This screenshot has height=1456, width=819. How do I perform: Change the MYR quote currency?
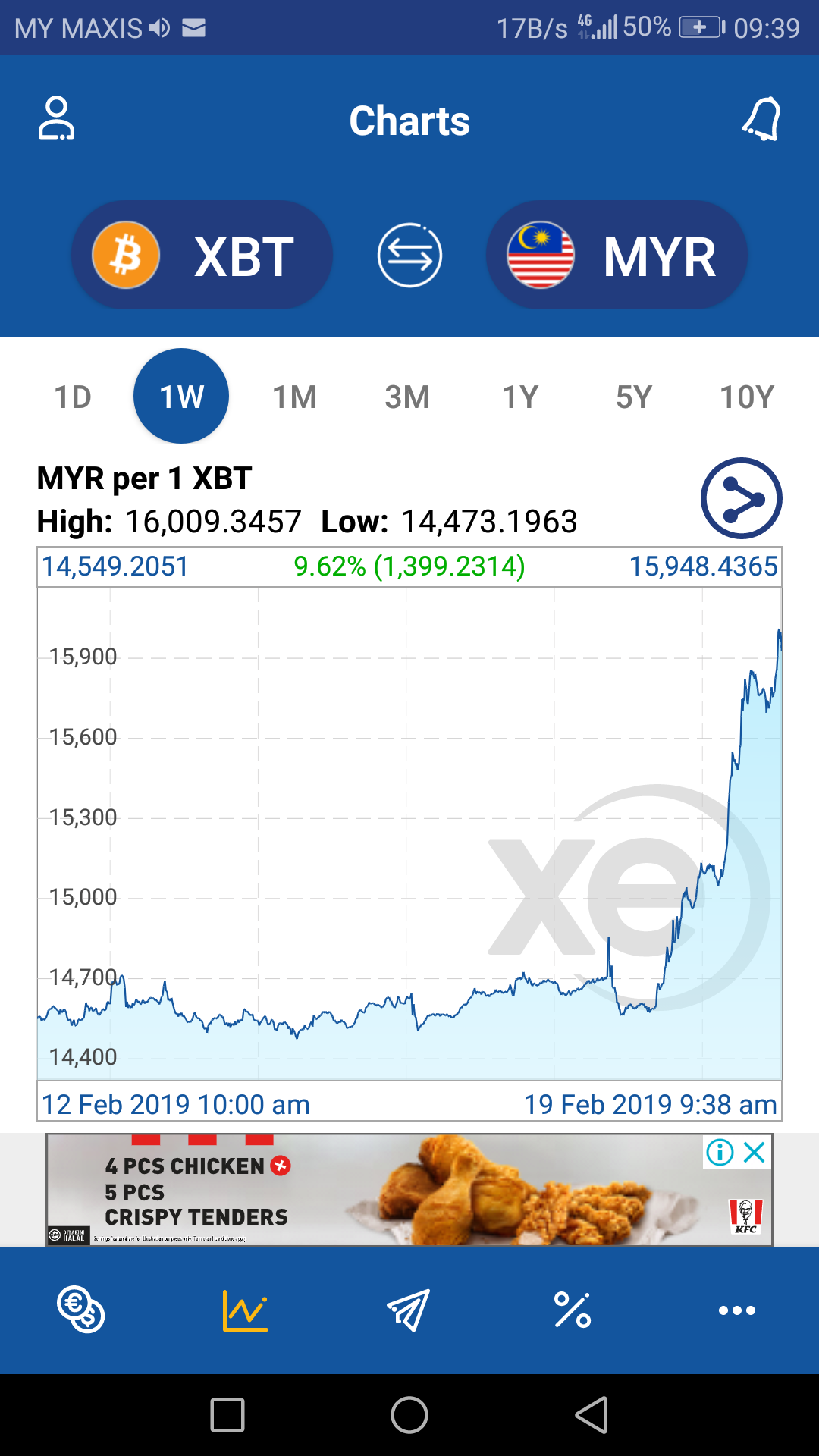pos(617,256)
